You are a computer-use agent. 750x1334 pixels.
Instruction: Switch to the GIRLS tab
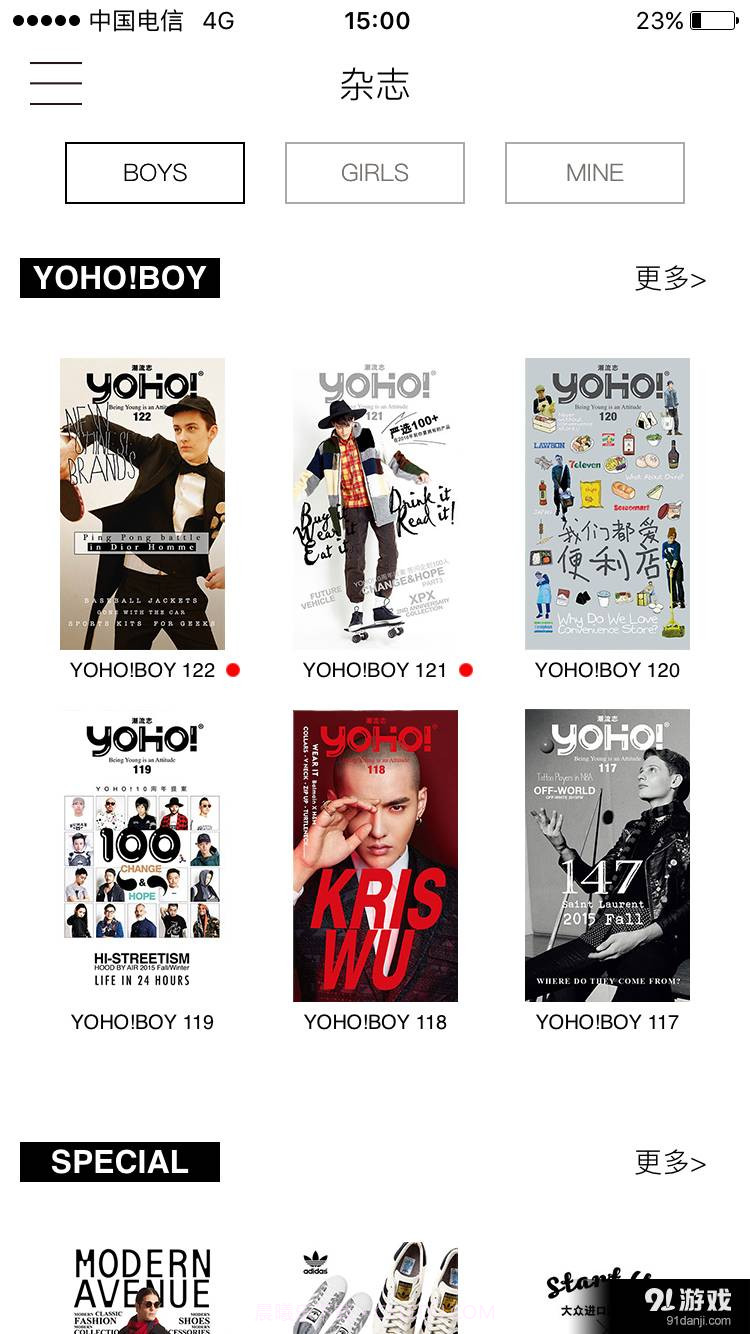pyautogui.click(x=374, y=172)
